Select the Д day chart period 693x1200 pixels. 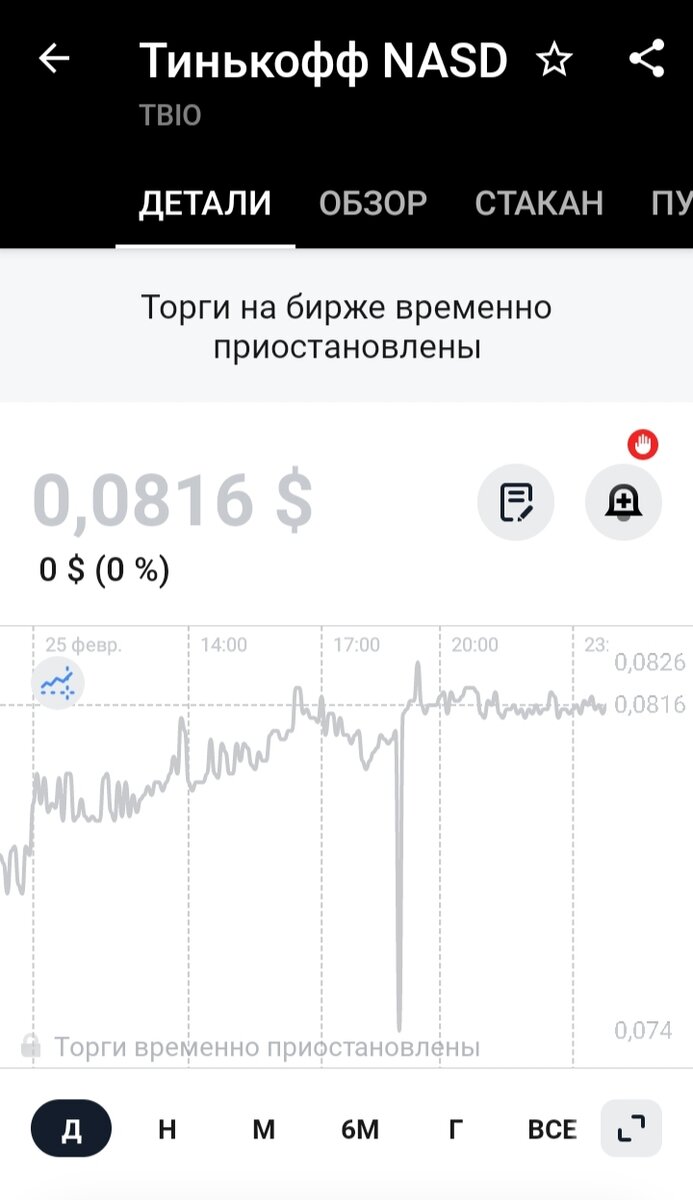point(71,1129)
